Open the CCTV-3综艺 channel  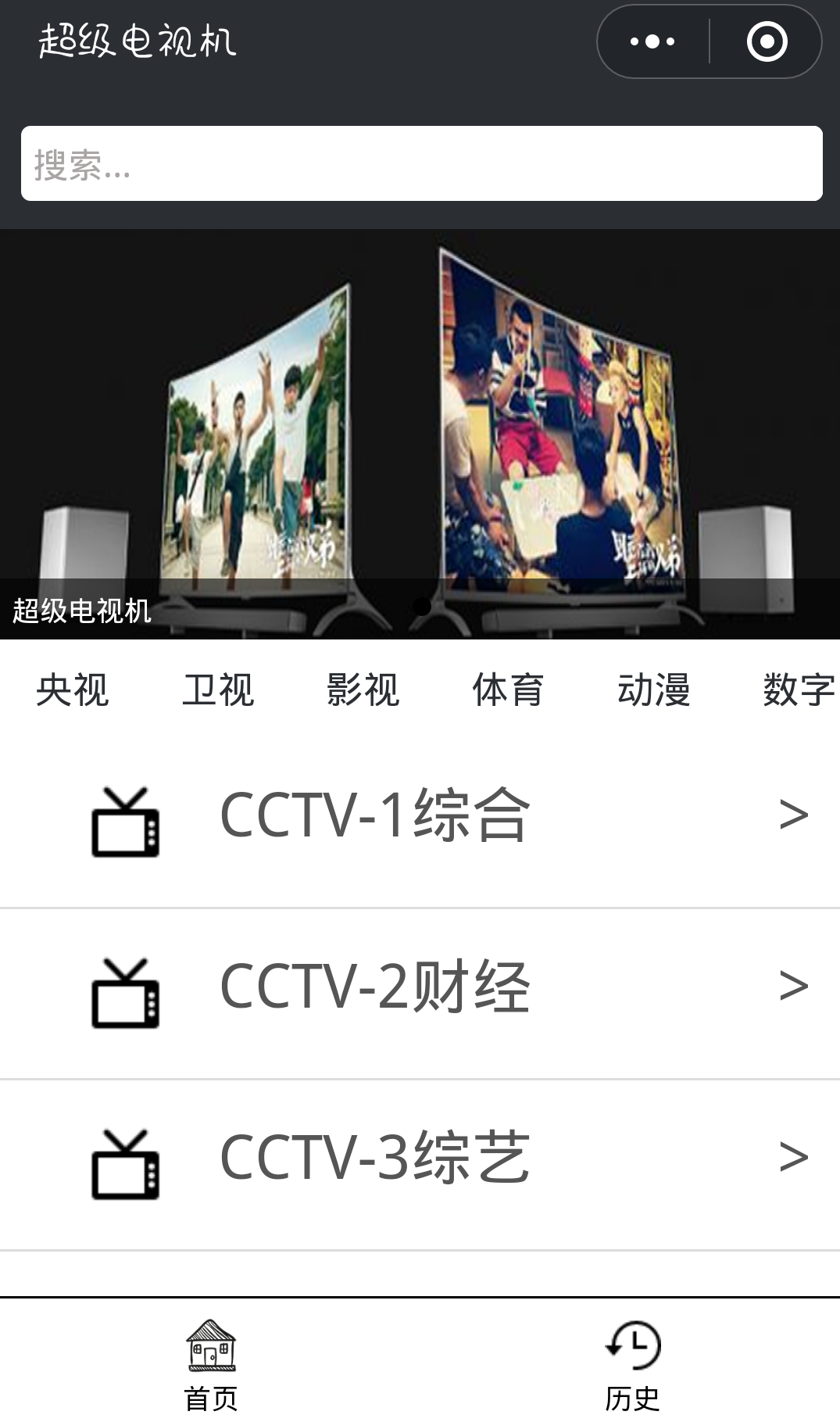click(420, 1159)
